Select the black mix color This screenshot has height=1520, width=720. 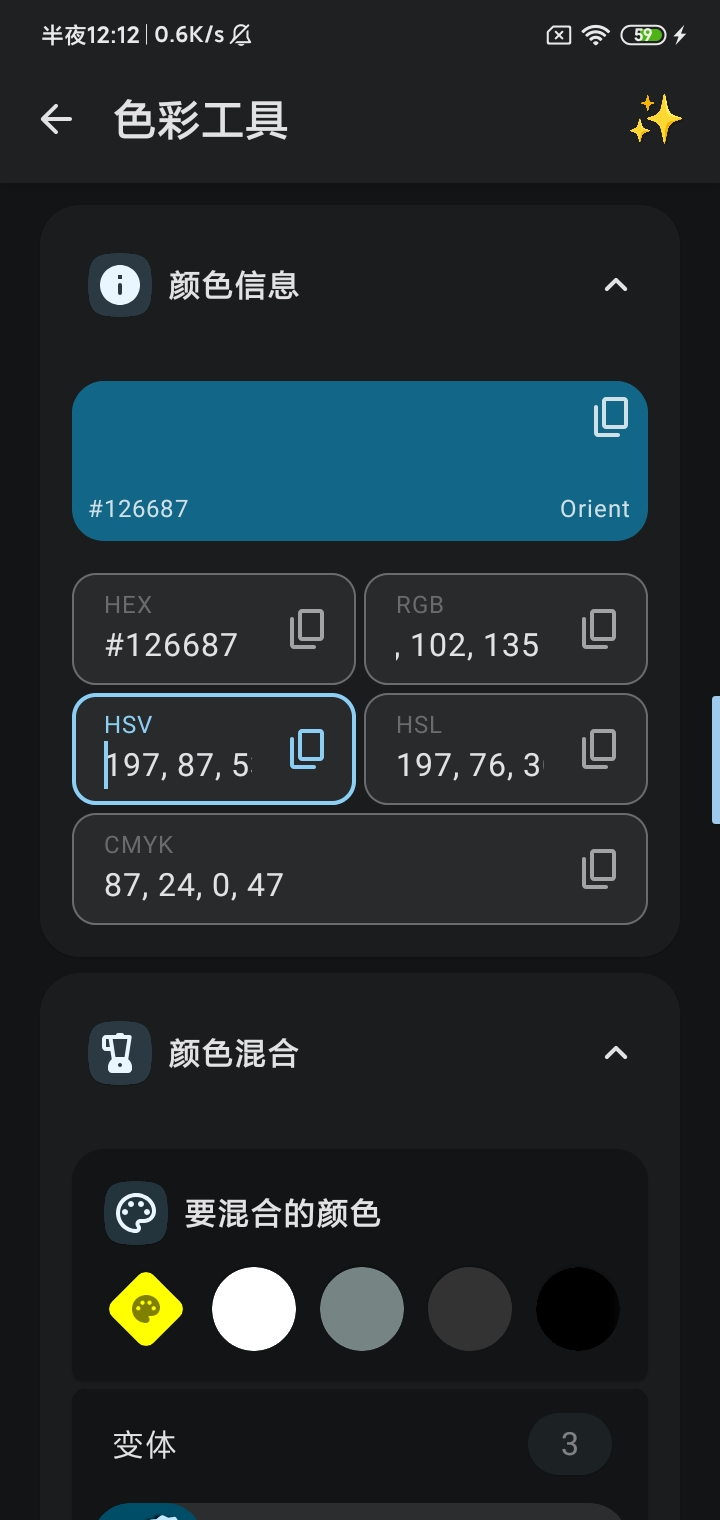pyautogui.click(x=578, y=1309)
